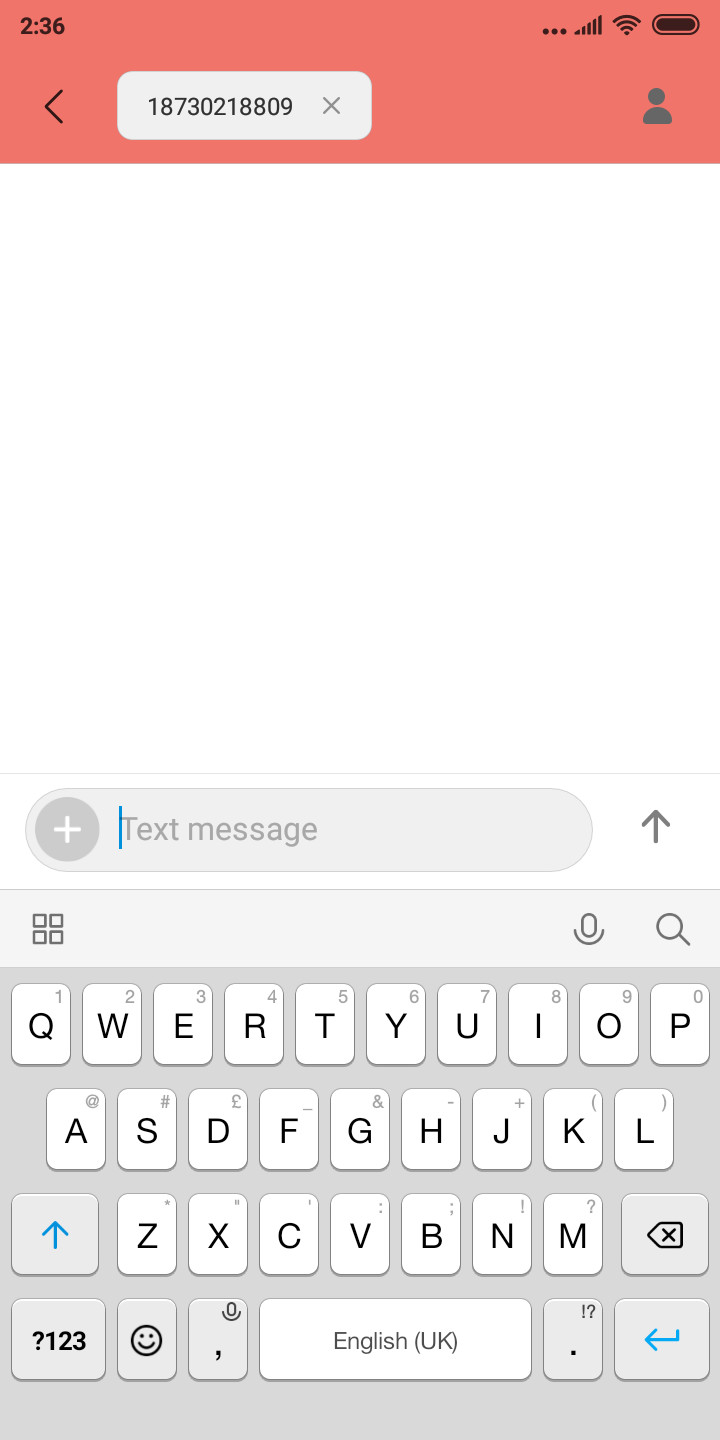720x1440 pixels.
Task: Tap the blue enter key
Action: click(661, 1340)
